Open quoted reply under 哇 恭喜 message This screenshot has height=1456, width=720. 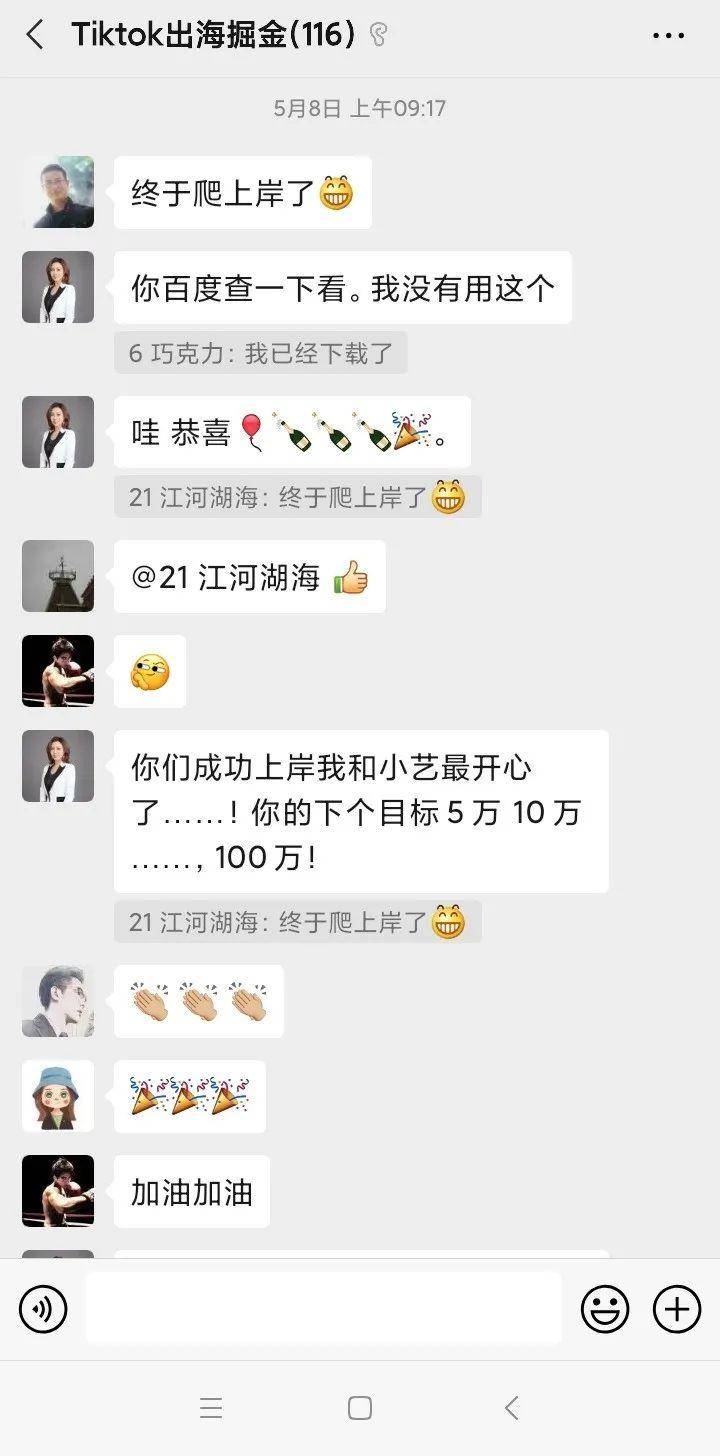[297, 497]
